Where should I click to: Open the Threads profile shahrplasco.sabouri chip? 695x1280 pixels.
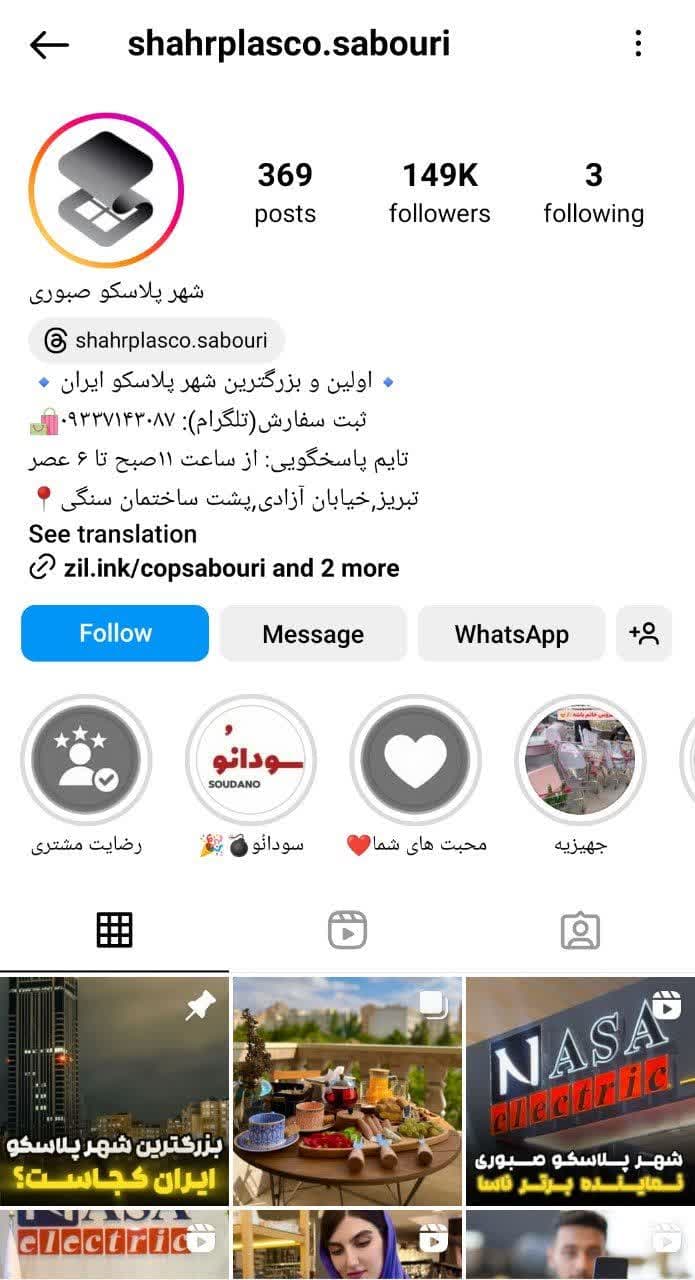click(x=157, y=341)
